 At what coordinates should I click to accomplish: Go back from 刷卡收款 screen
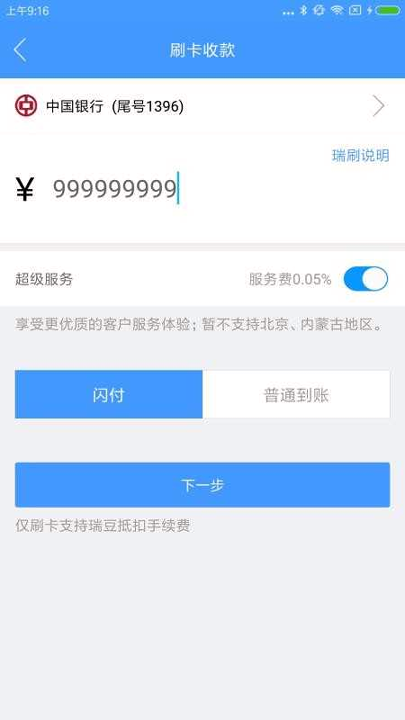pos(20,50)
